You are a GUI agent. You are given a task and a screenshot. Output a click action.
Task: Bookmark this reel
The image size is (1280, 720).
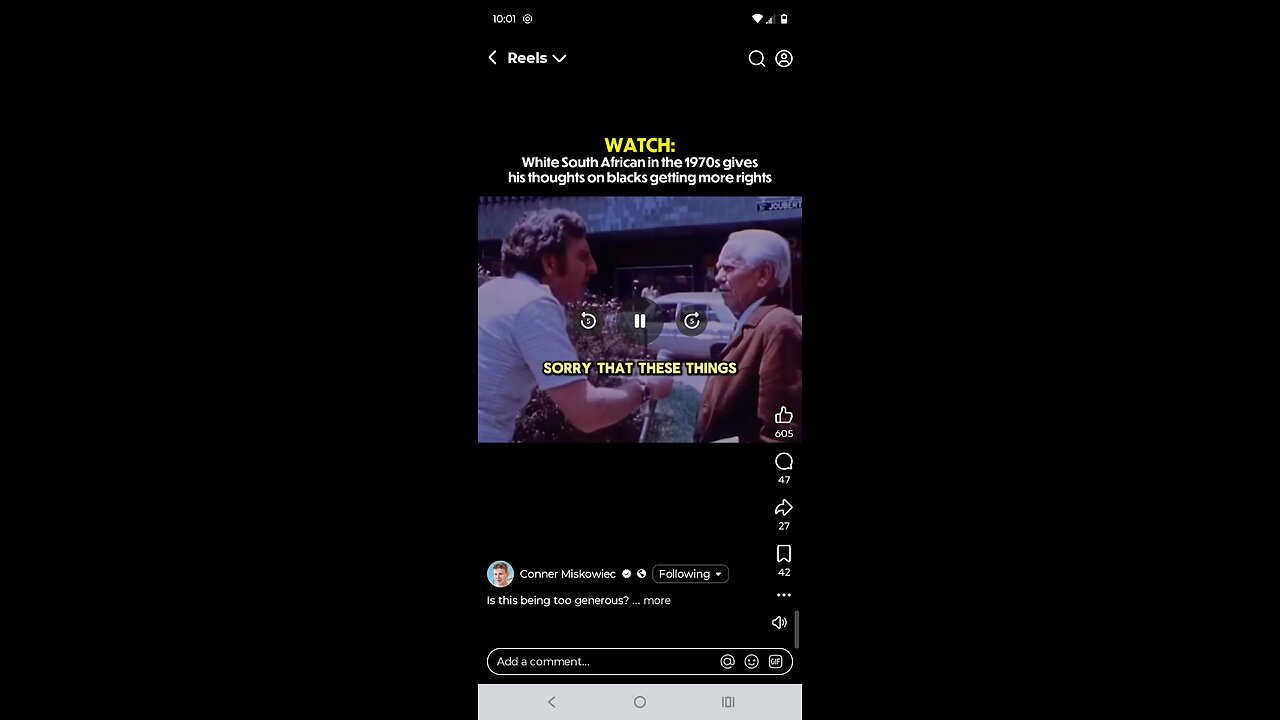point(784,553)
